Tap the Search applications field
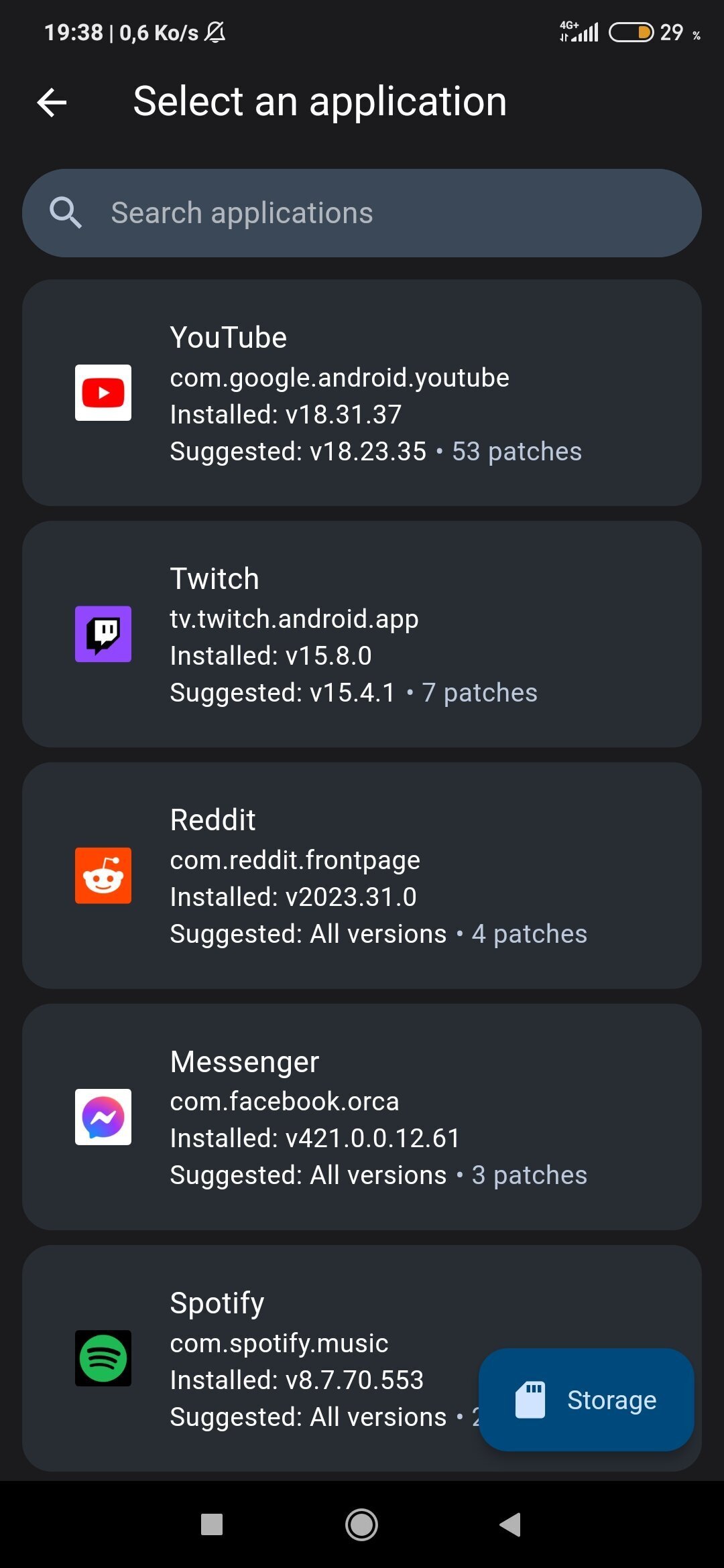This screenshot has width=724, height=1568. click(x=362, y=213)
